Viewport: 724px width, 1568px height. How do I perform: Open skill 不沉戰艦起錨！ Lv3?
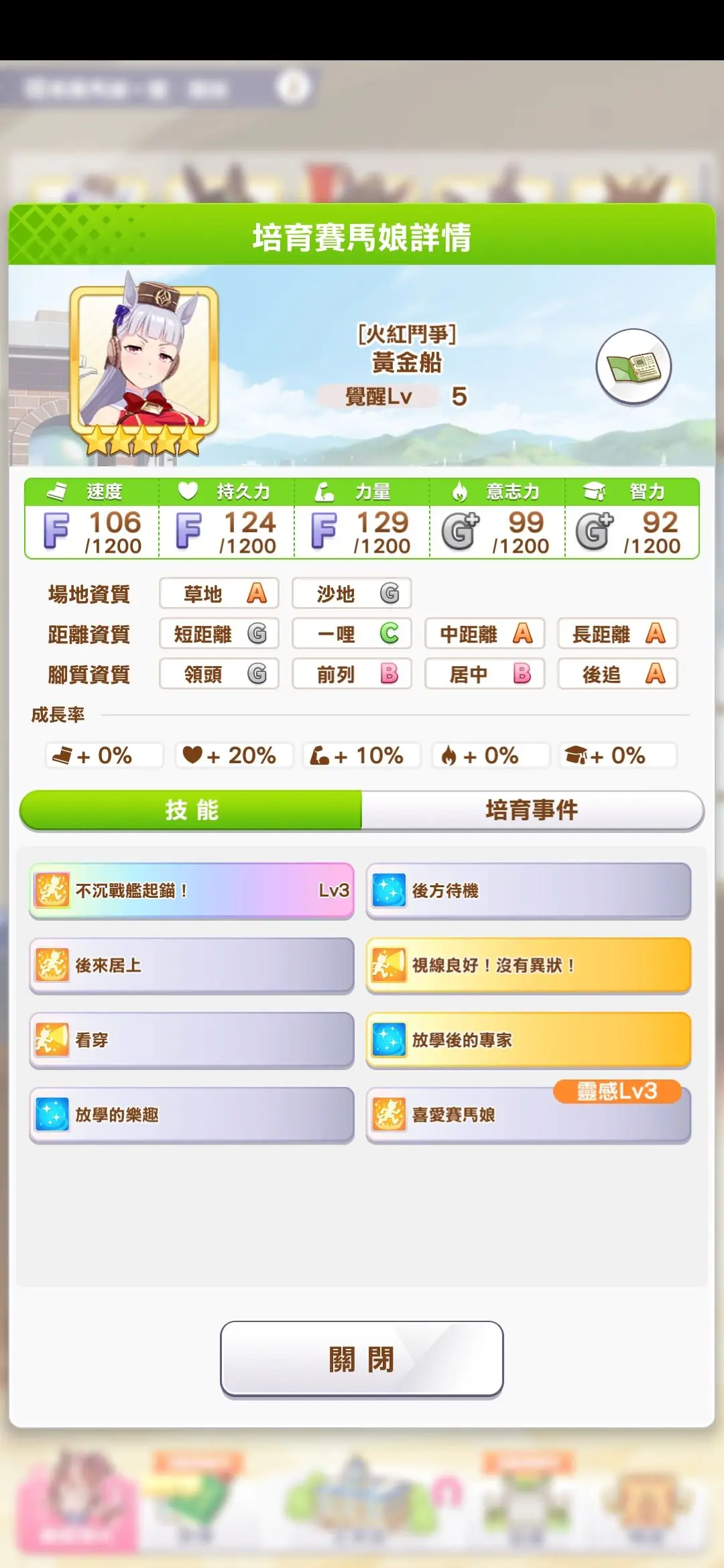(192, 891)
